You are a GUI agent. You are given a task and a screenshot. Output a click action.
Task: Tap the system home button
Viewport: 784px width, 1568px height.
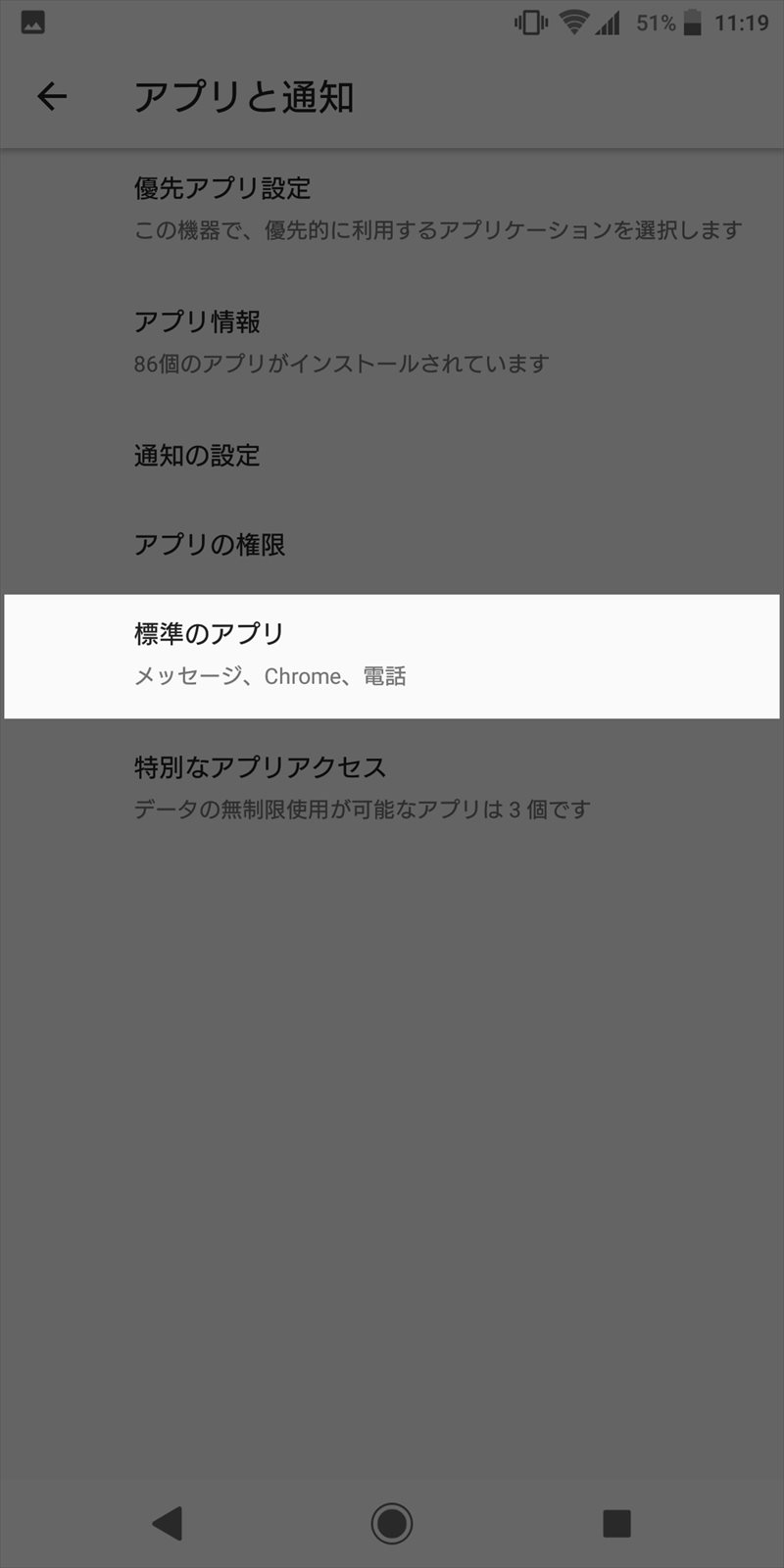[392, 1523]
